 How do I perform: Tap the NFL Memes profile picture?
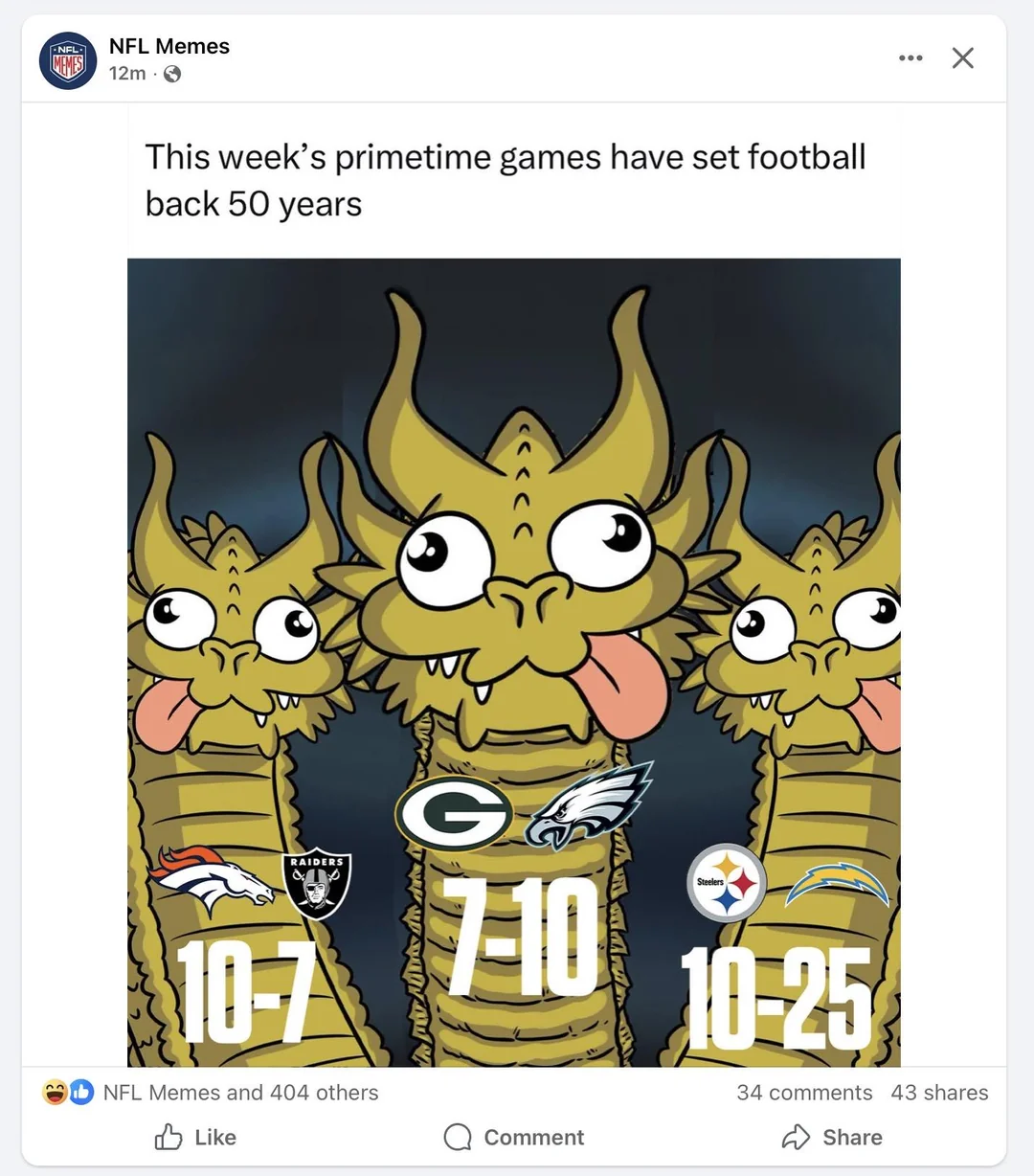pyautogui.click(x=68, y=60)
